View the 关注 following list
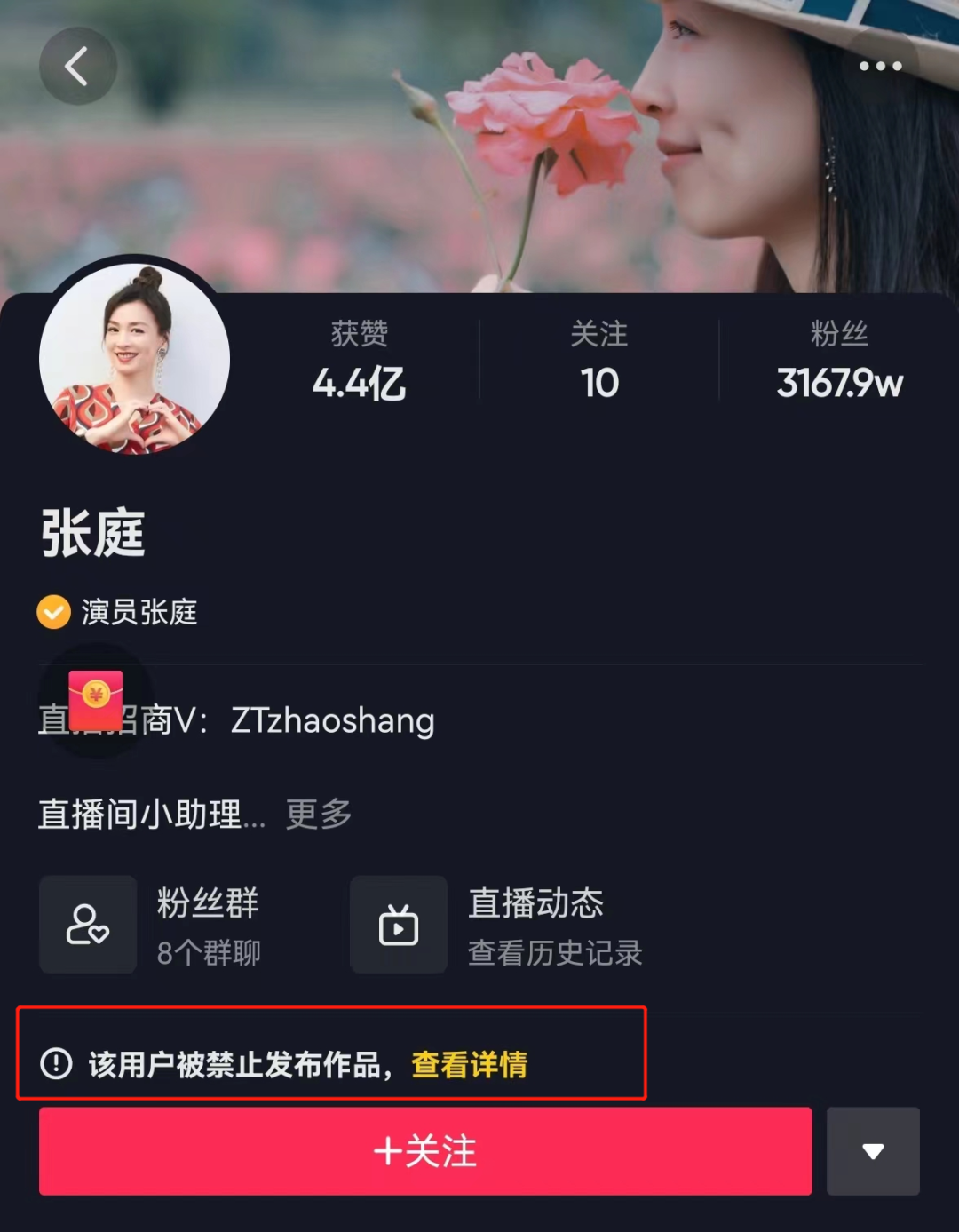Screen dimensions: 959x1232 pyautogui.click(x=599, y=362)
